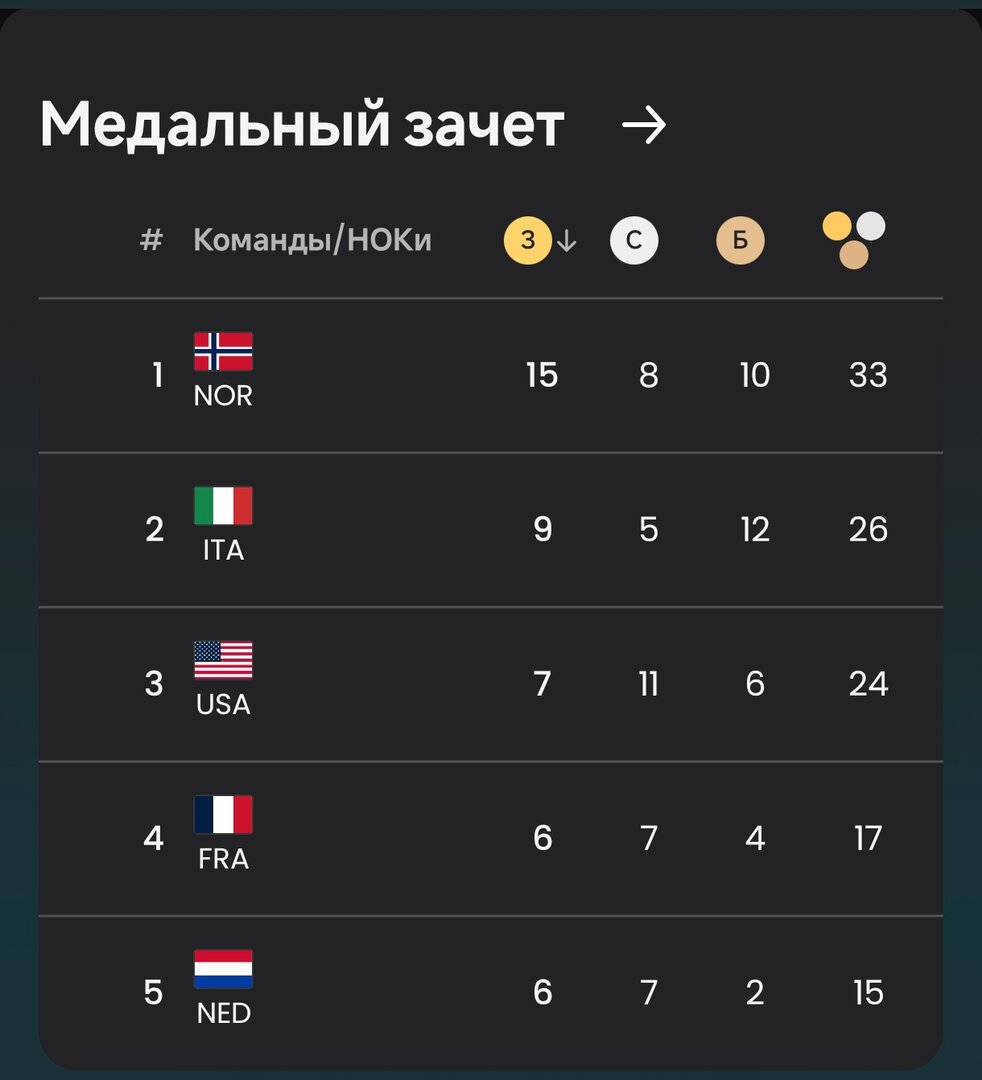Click the USA row in the table

coord(490,684)
